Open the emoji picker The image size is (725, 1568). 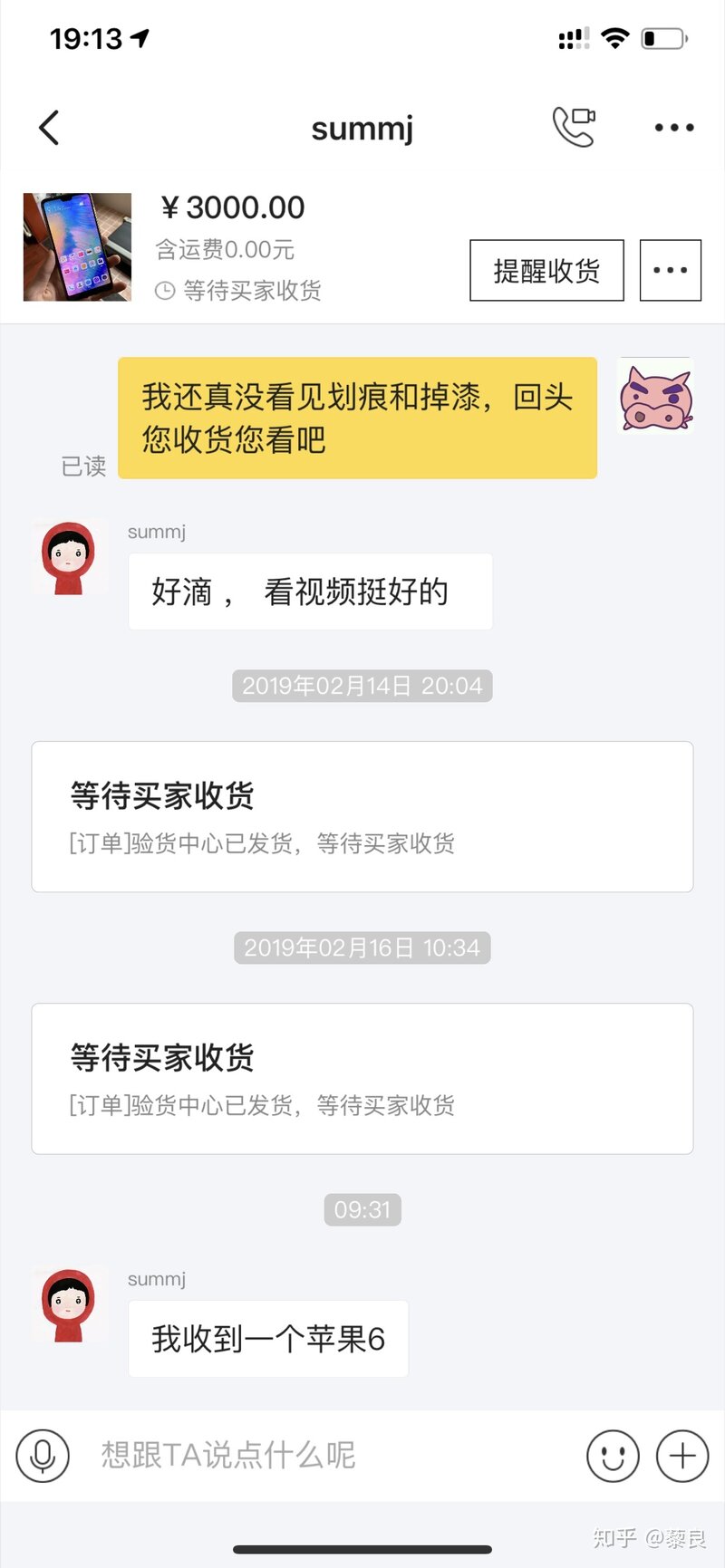coord(613,1456)
